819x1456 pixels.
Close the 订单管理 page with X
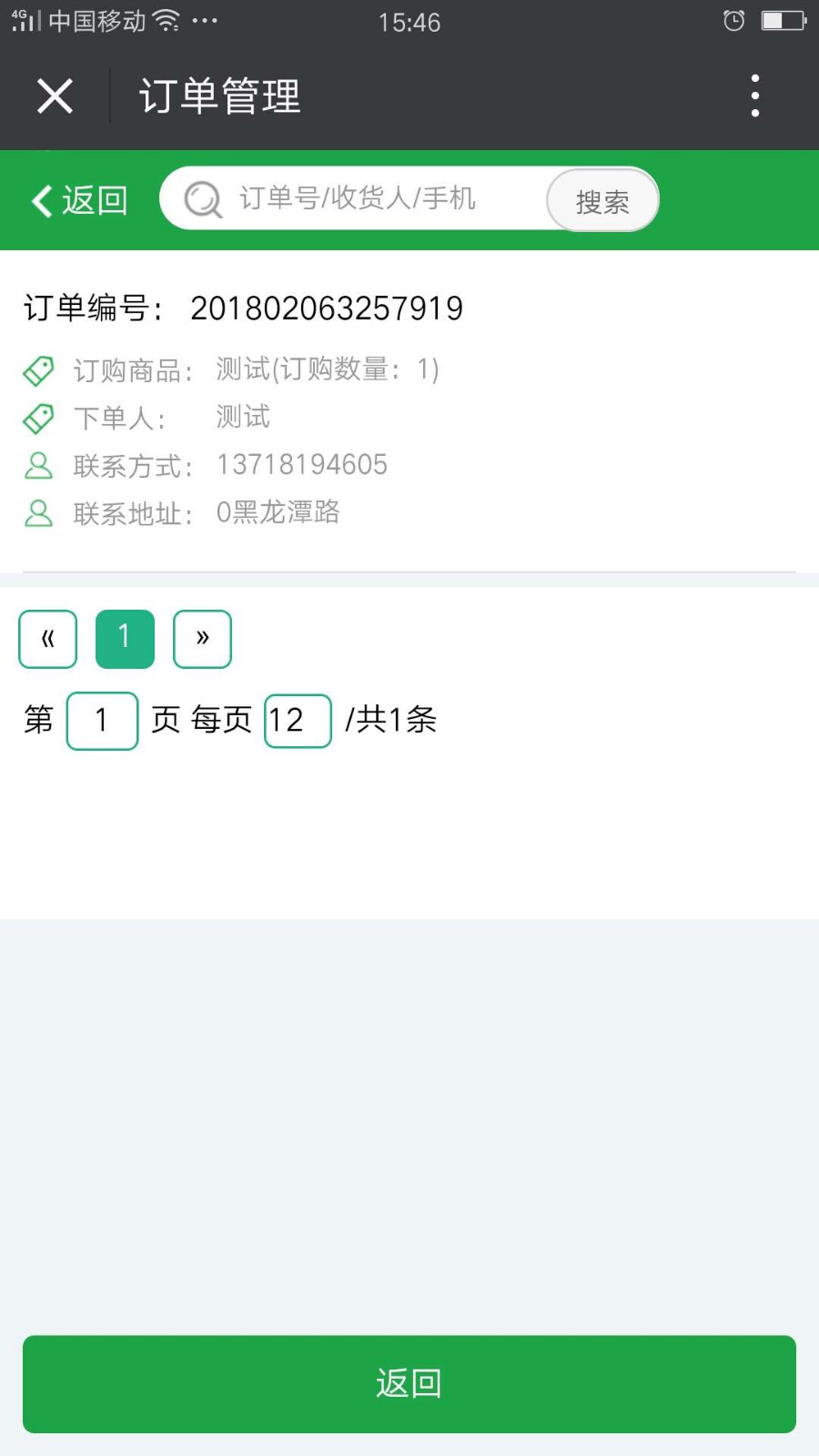point(55,96)
